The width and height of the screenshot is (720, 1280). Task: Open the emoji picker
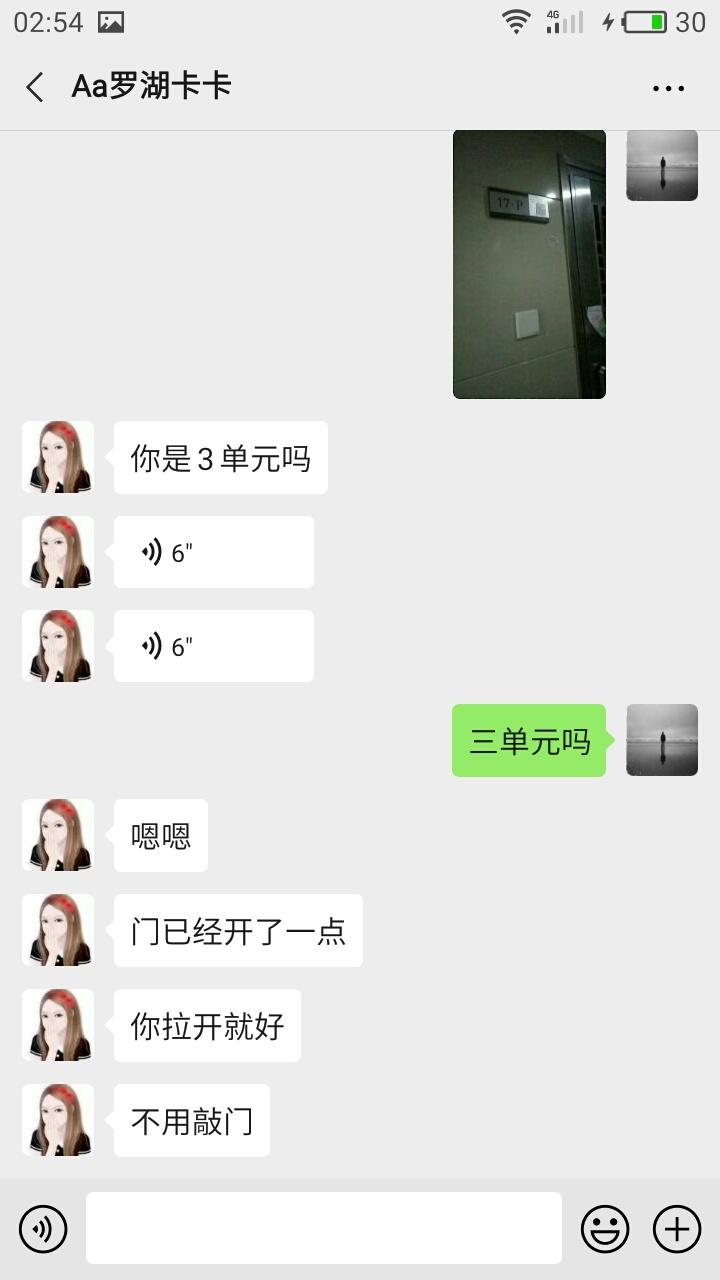tap(605, 1228)
